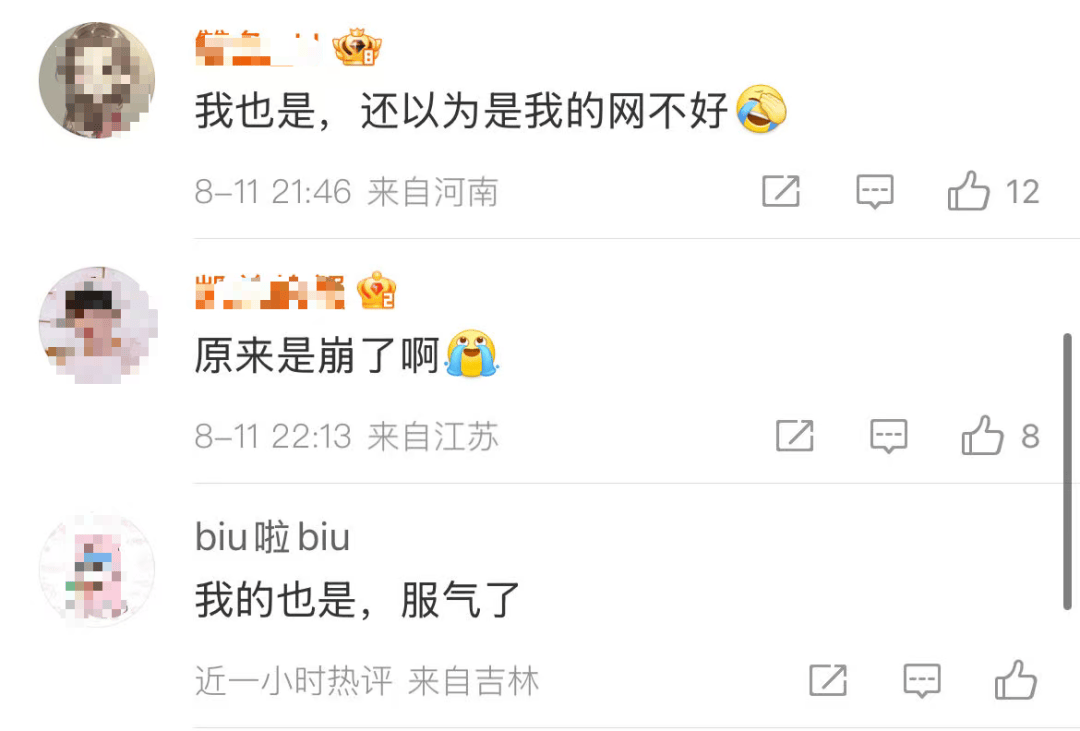
Task: Share the comment from Henan
Action: click(x=781, y=190)
